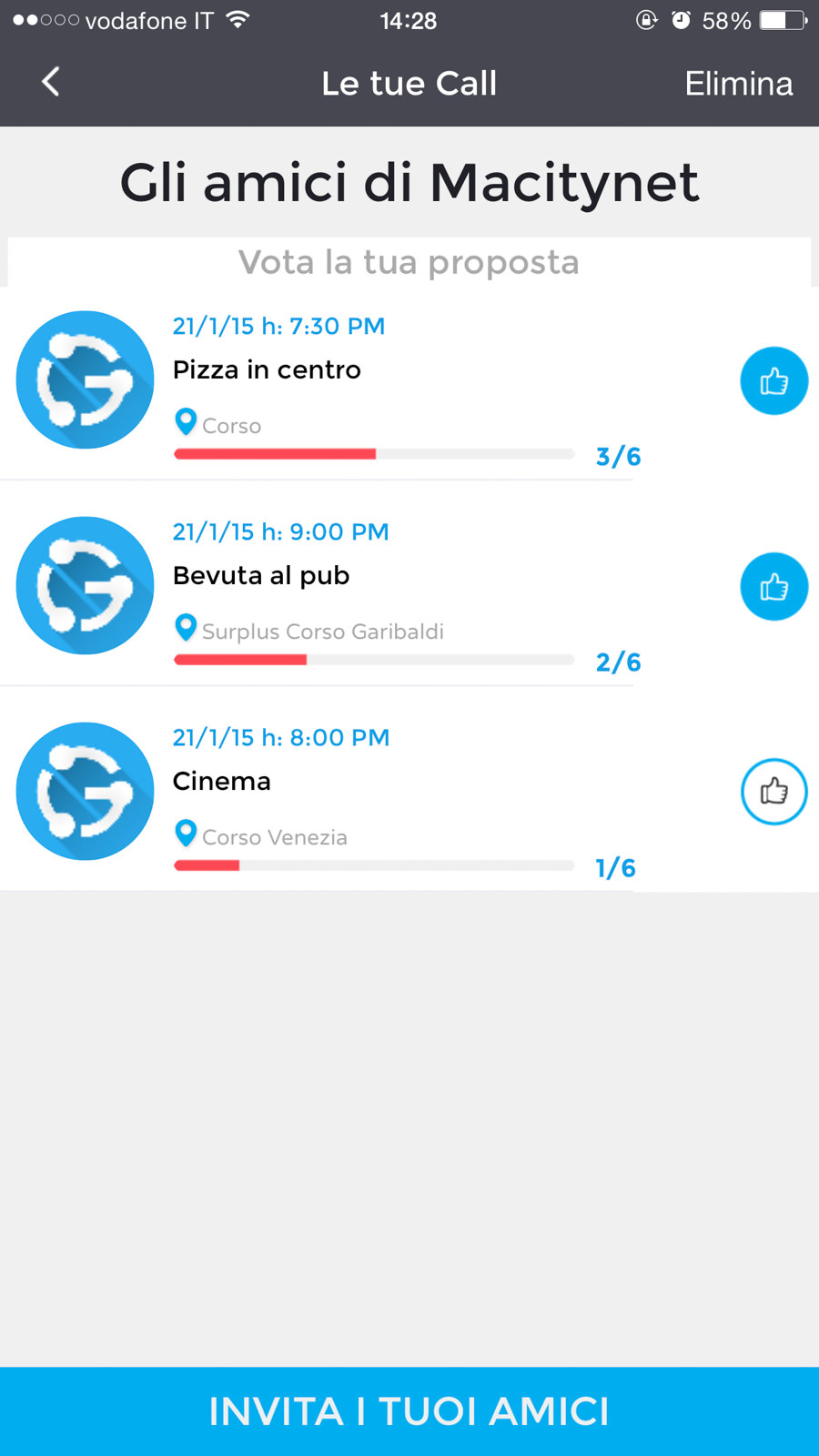View the Cinema proposal at Corso Venezia
Viewport: 819px width, 1456px height.
tap(364, 792)
